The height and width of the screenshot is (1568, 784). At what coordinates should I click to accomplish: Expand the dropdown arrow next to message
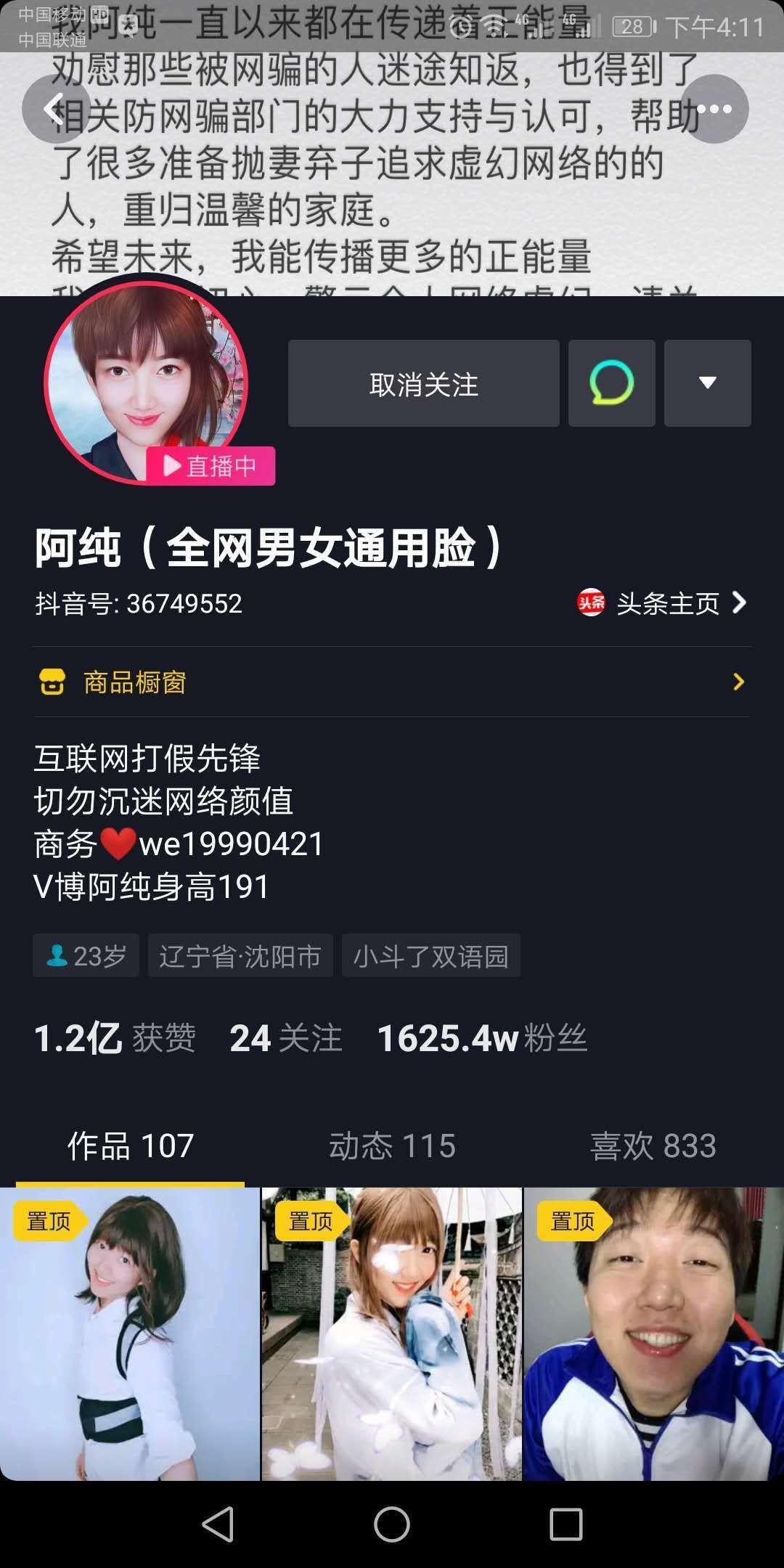707,383
